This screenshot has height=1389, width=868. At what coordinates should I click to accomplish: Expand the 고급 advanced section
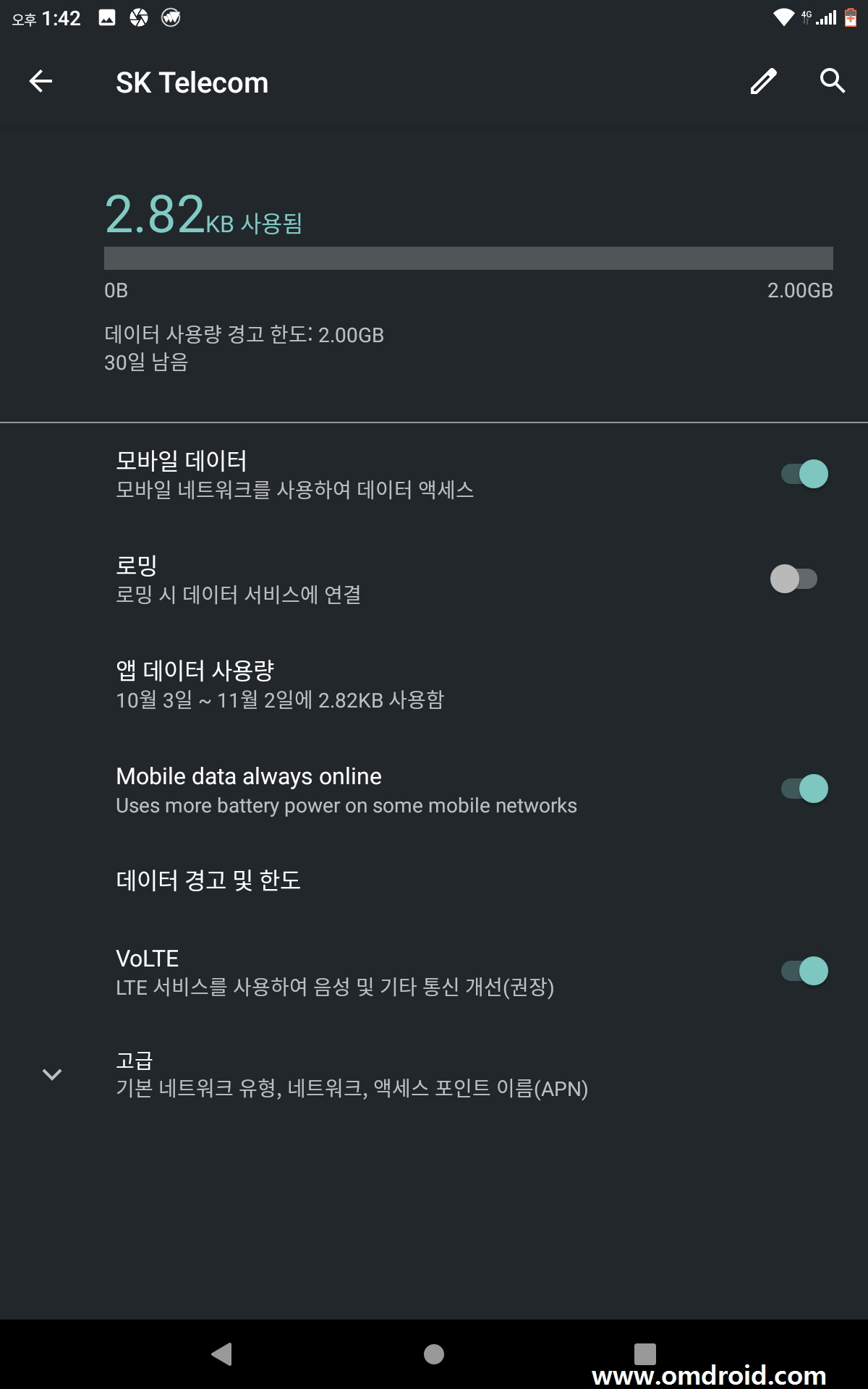point(434,1074)
